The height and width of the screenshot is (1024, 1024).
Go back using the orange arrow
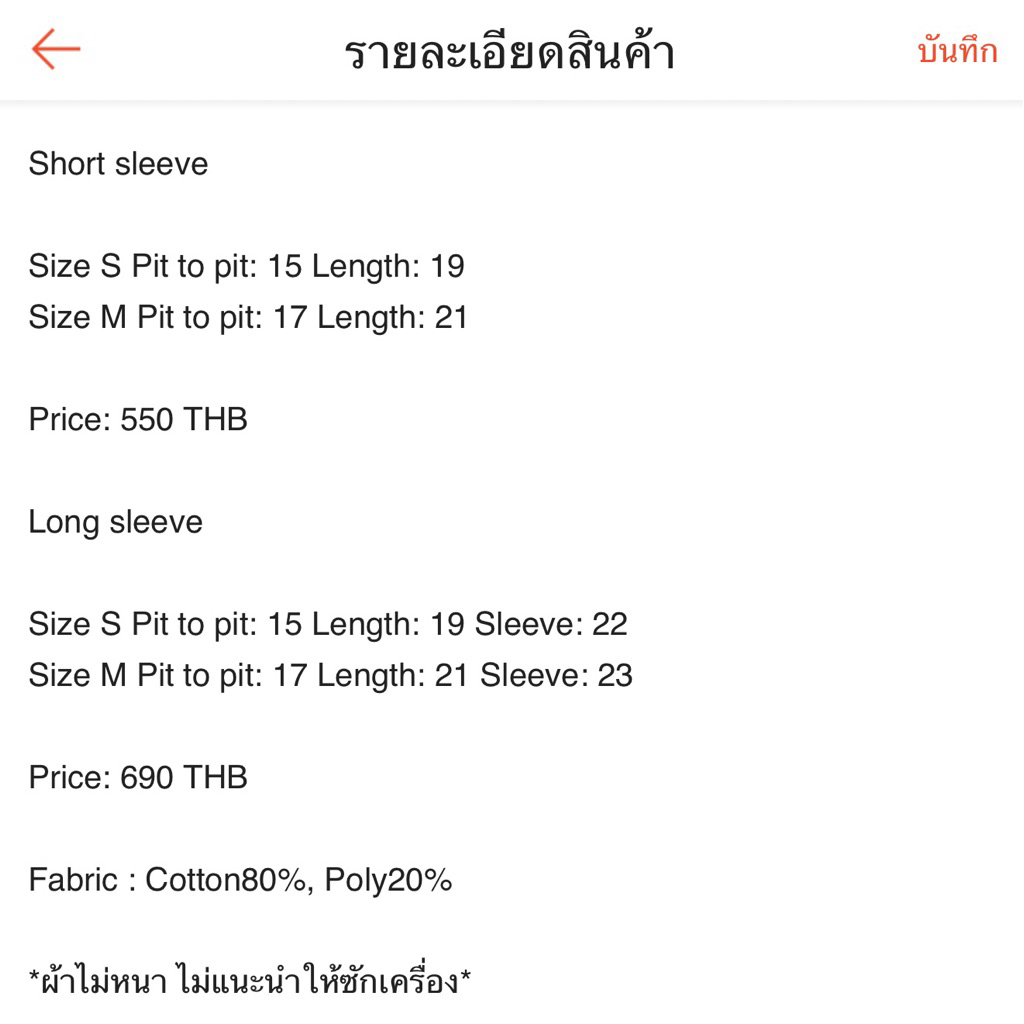click(x=56, y=50)
